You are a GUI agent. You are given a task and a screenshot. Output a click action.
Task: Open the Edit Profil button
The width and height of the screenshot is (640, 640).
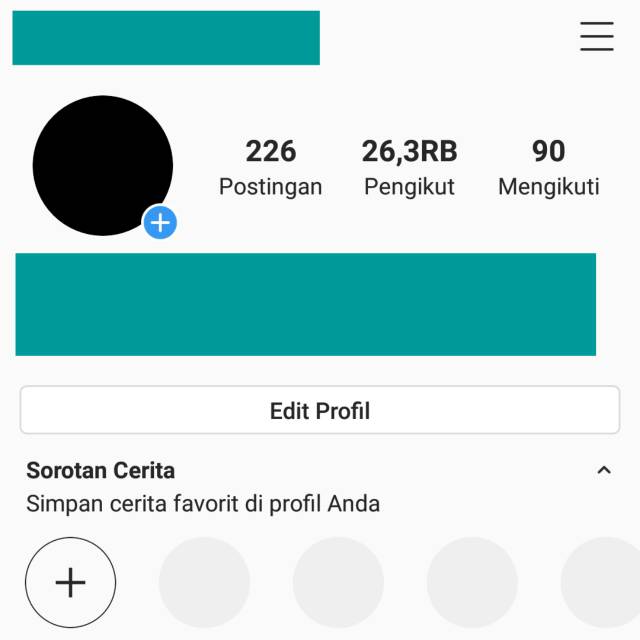[x=320, y=411]
